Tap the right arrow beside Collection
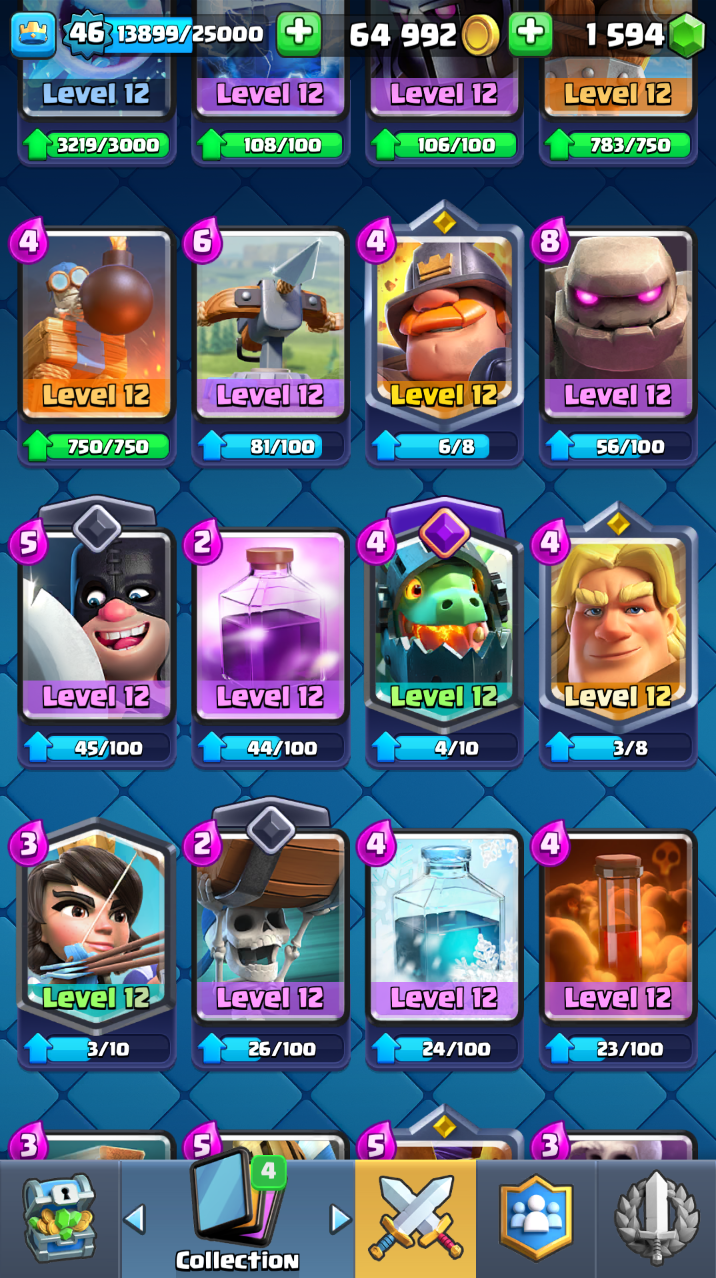The height and width of the screenshot is (1278, 716). tap(340, 1218)
